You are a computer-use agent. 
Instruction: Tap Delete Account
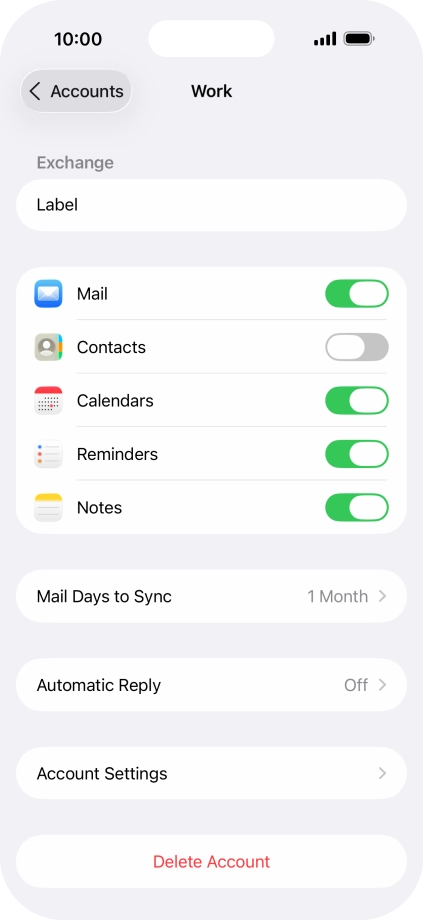click(211, 861)
